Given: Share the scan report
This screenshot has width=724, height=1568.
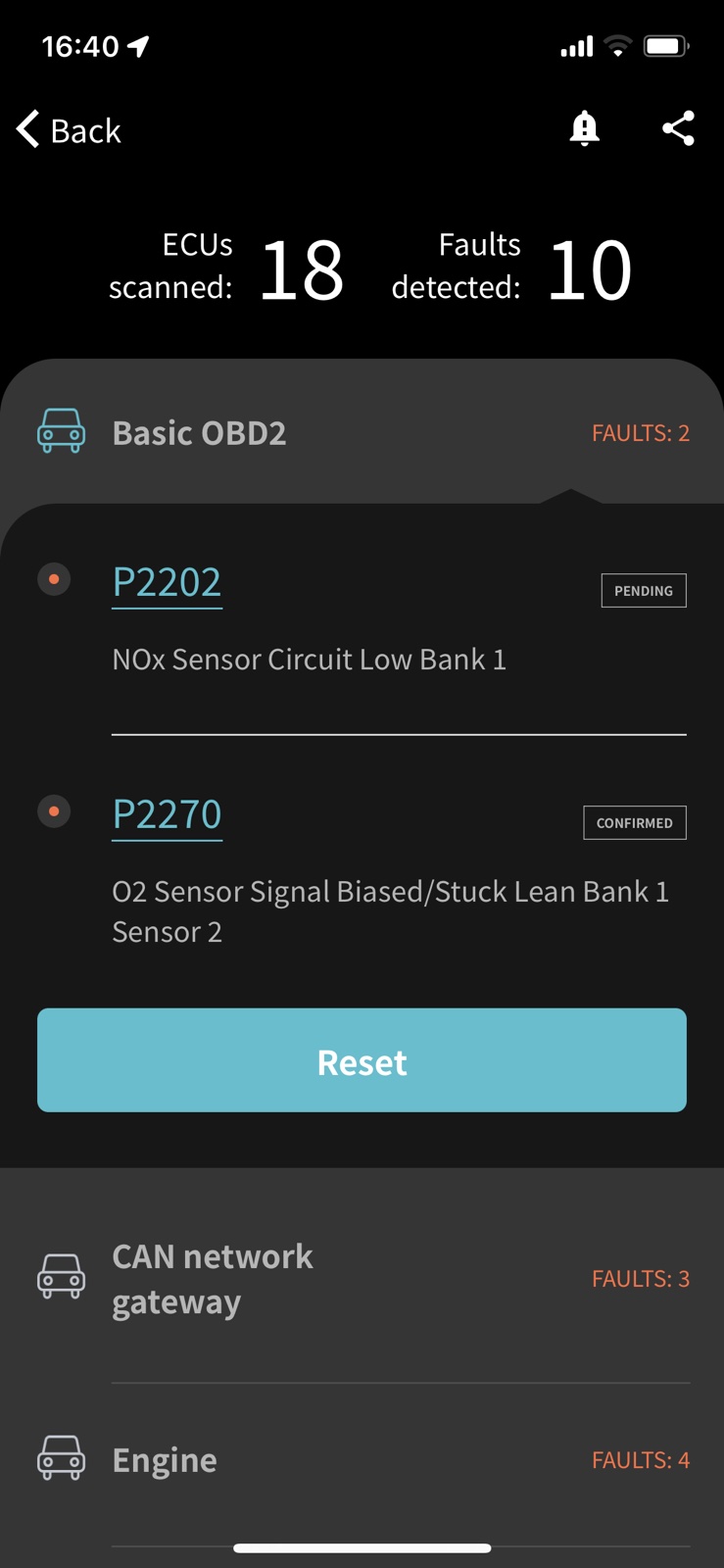Looking at the screenshot, I should (678, 128).
